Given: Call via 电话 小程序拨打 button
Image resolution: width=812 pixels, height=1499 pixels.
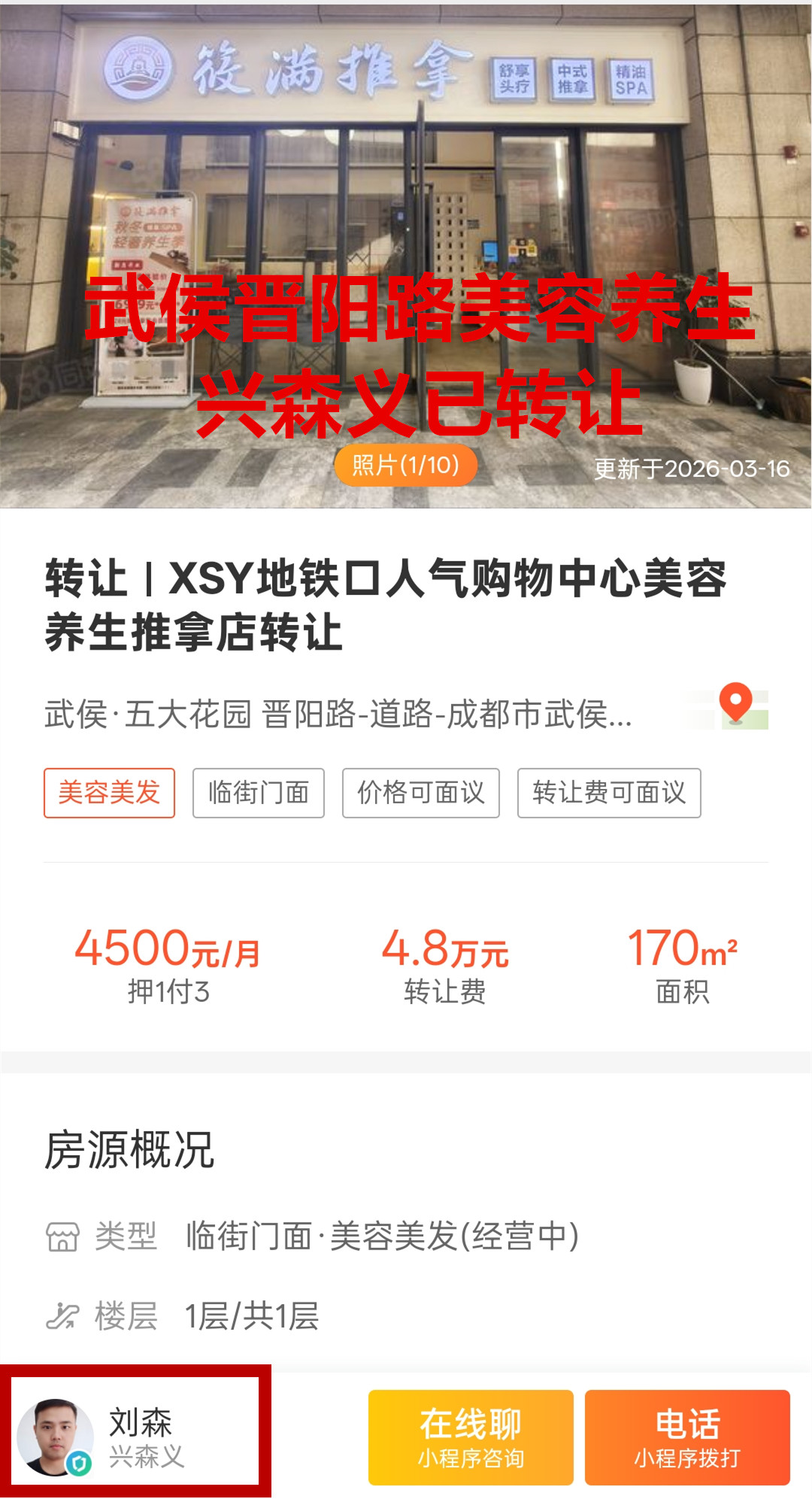Looking at the screenshot, I should pos(687,1437).
